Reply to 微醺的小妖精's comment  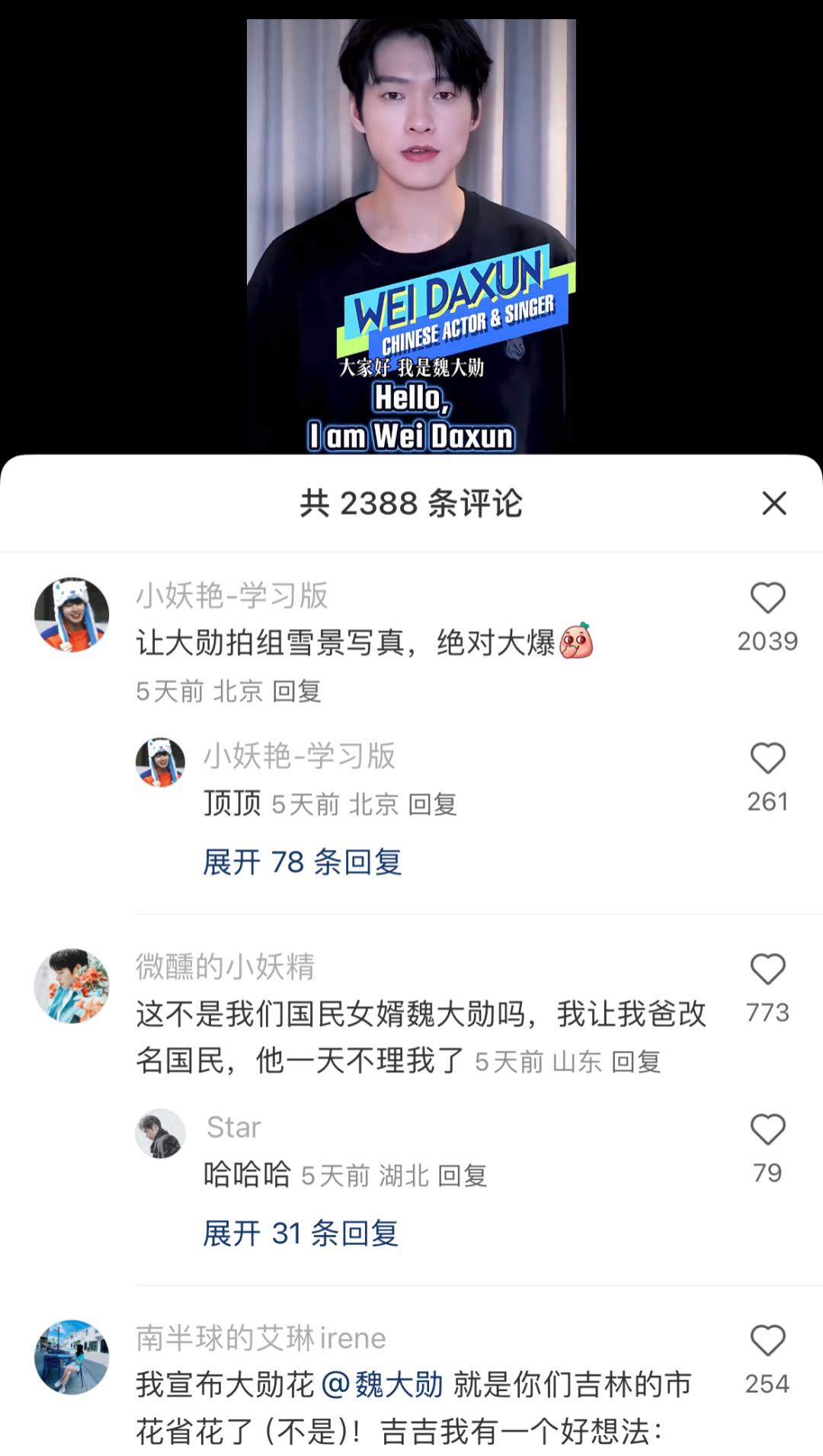636,1061
